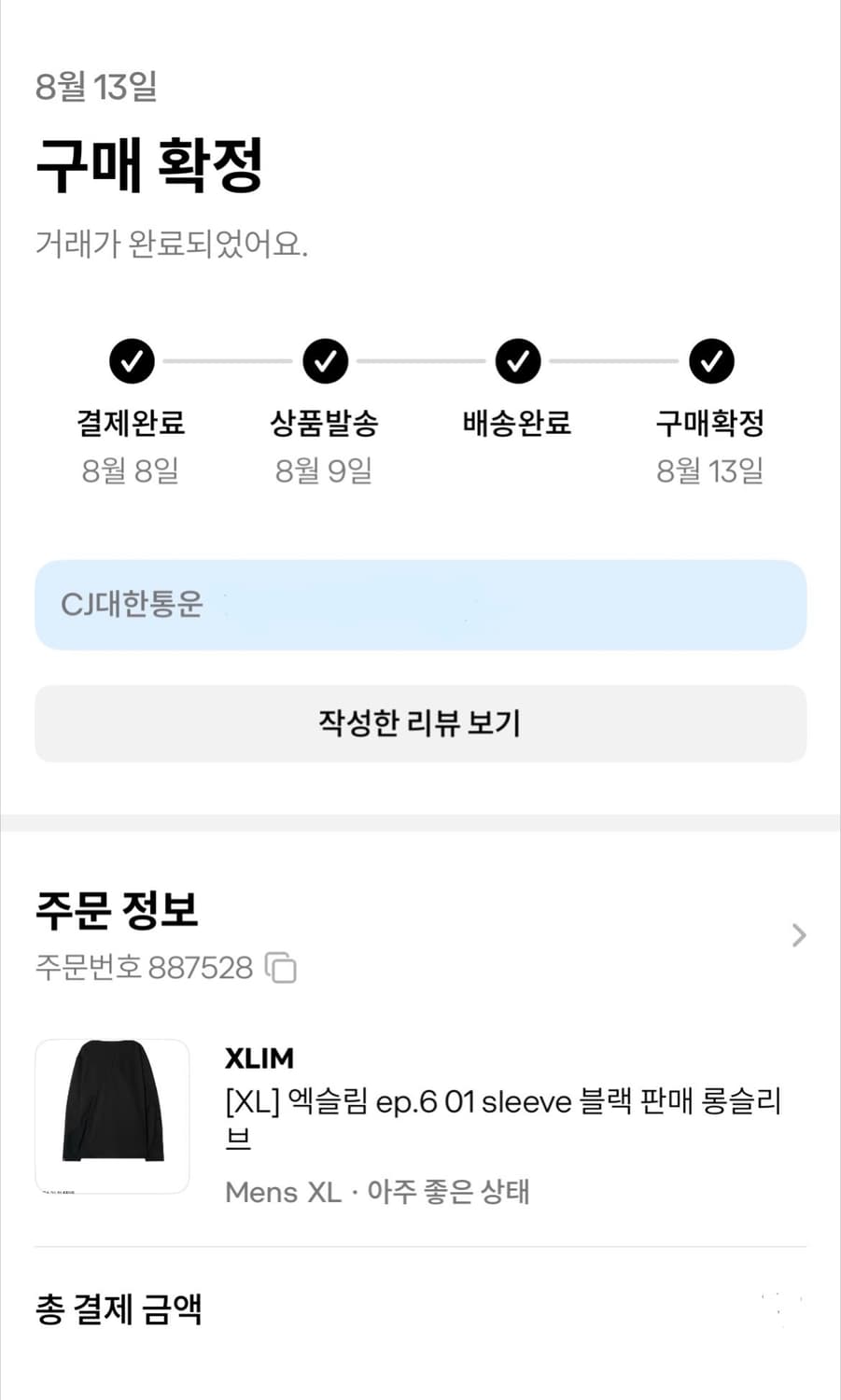The height and width of the screenshot is (1400, 841).
Task: Expand the 주문 정보 section
Action: [x=118, y=910]
